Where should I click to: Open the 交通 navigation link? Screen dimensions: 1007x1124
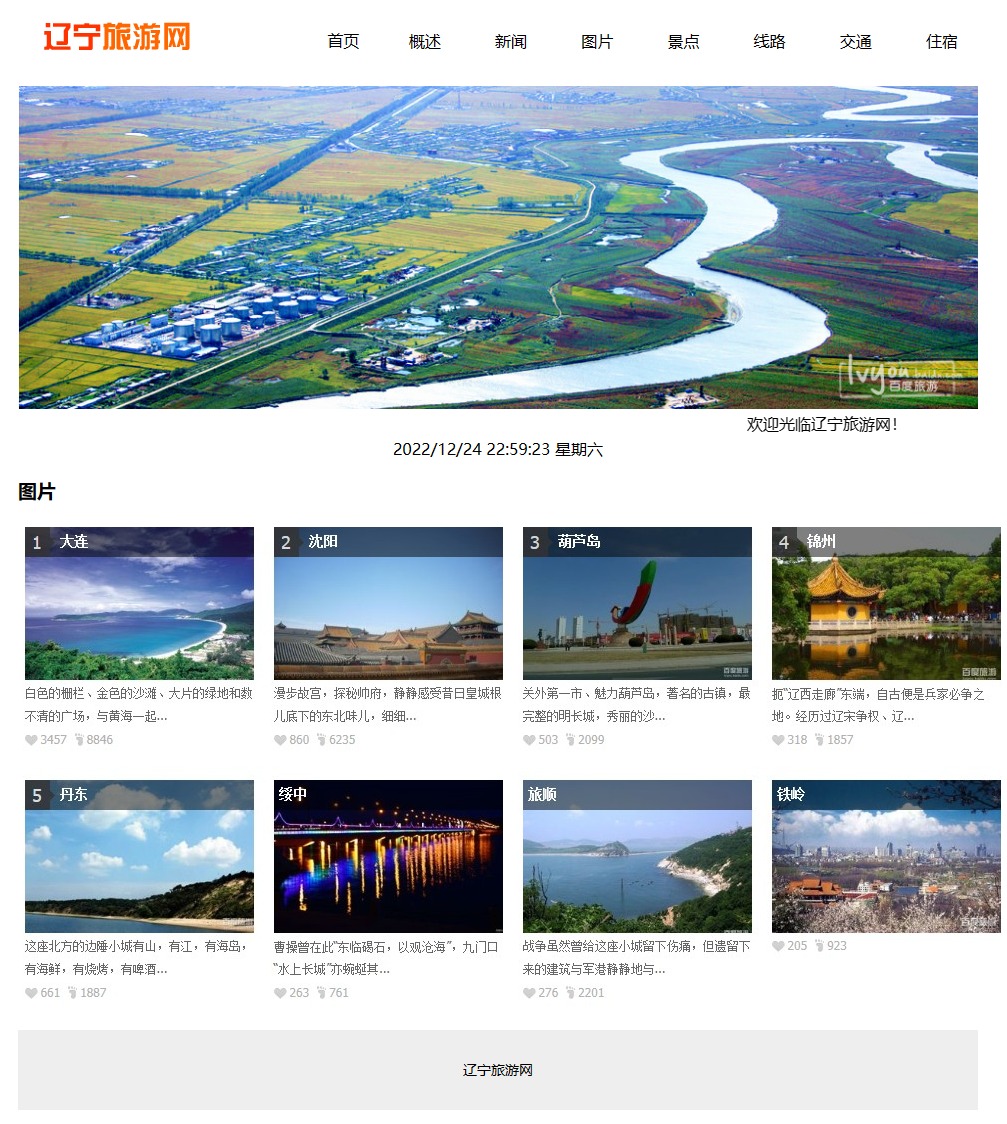pyautogui.click(x=856, y=41)
